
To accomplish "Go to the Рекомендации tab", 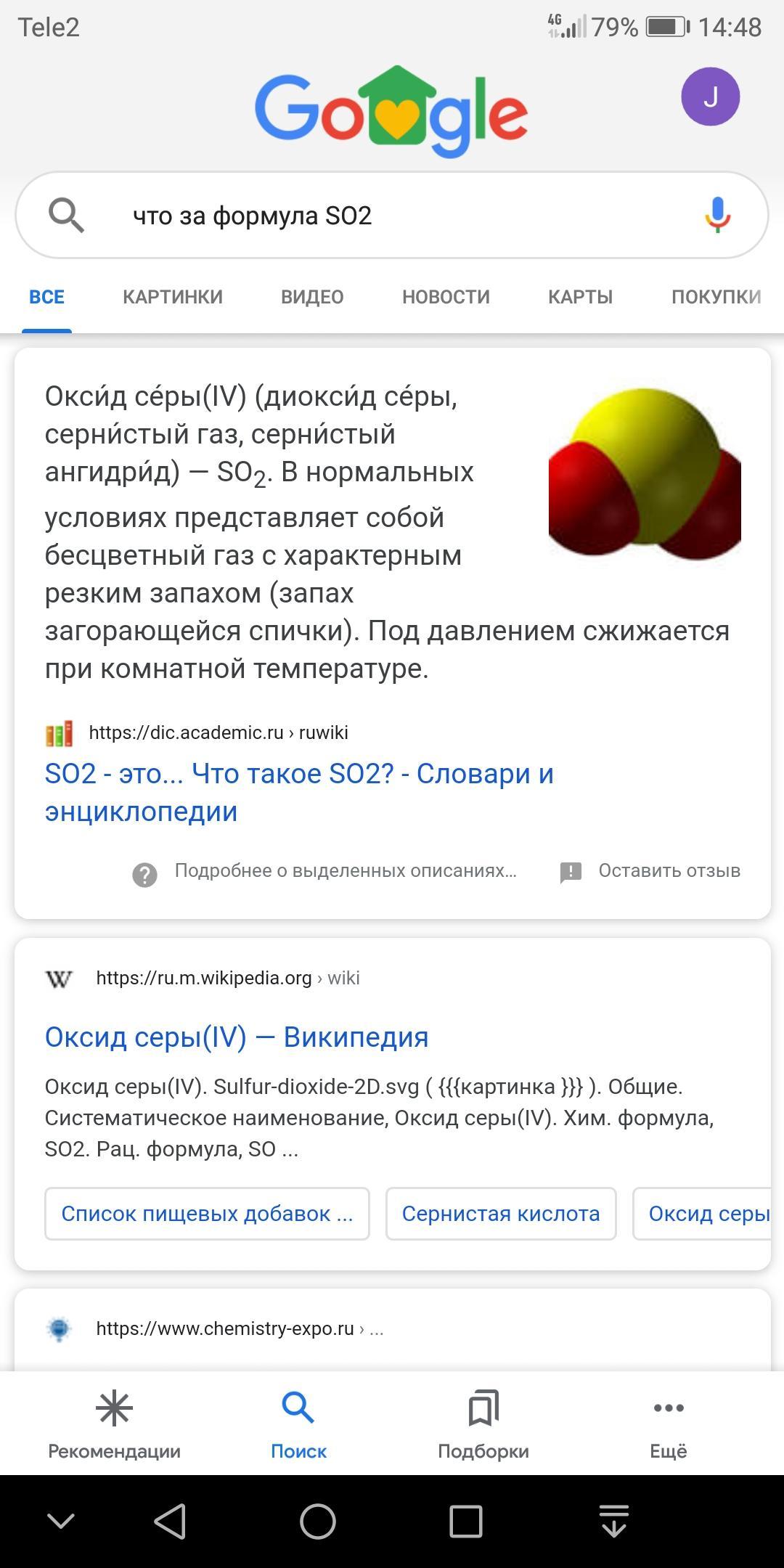I will [x=114, y=1424].
